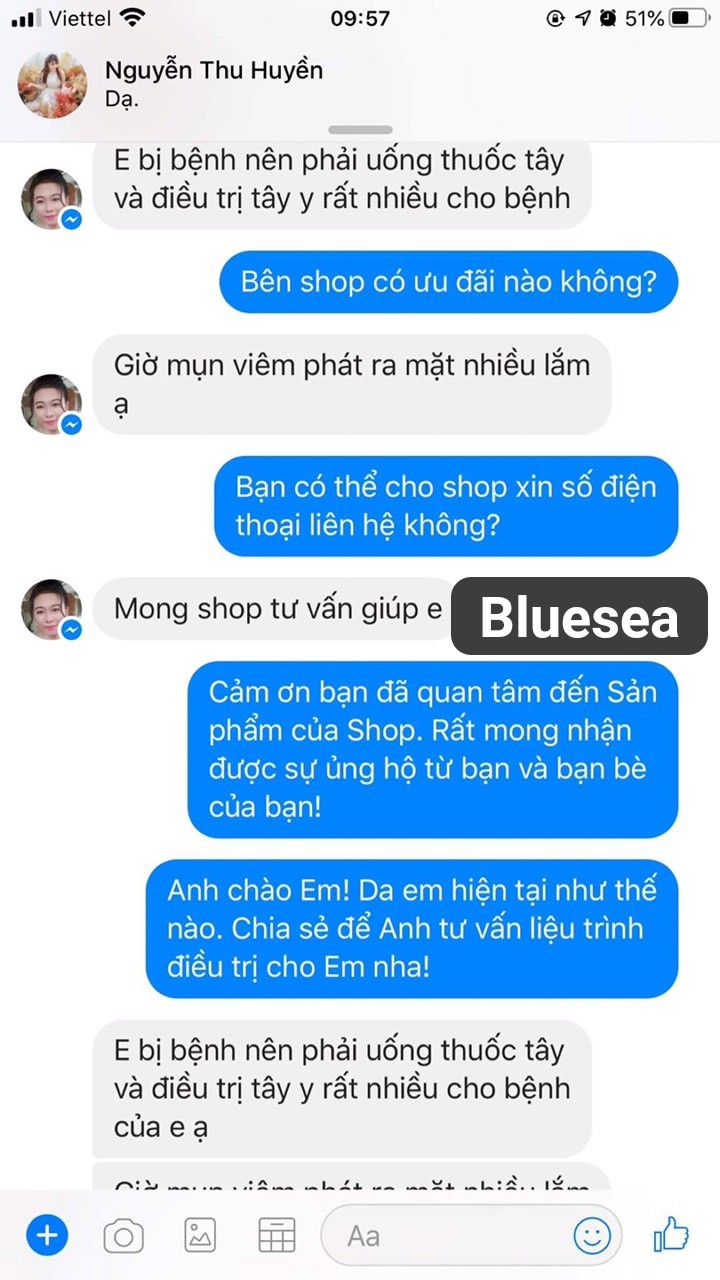Open the emoji picker with the smiley icon

pyautogui.click(x=592, y=1236)
